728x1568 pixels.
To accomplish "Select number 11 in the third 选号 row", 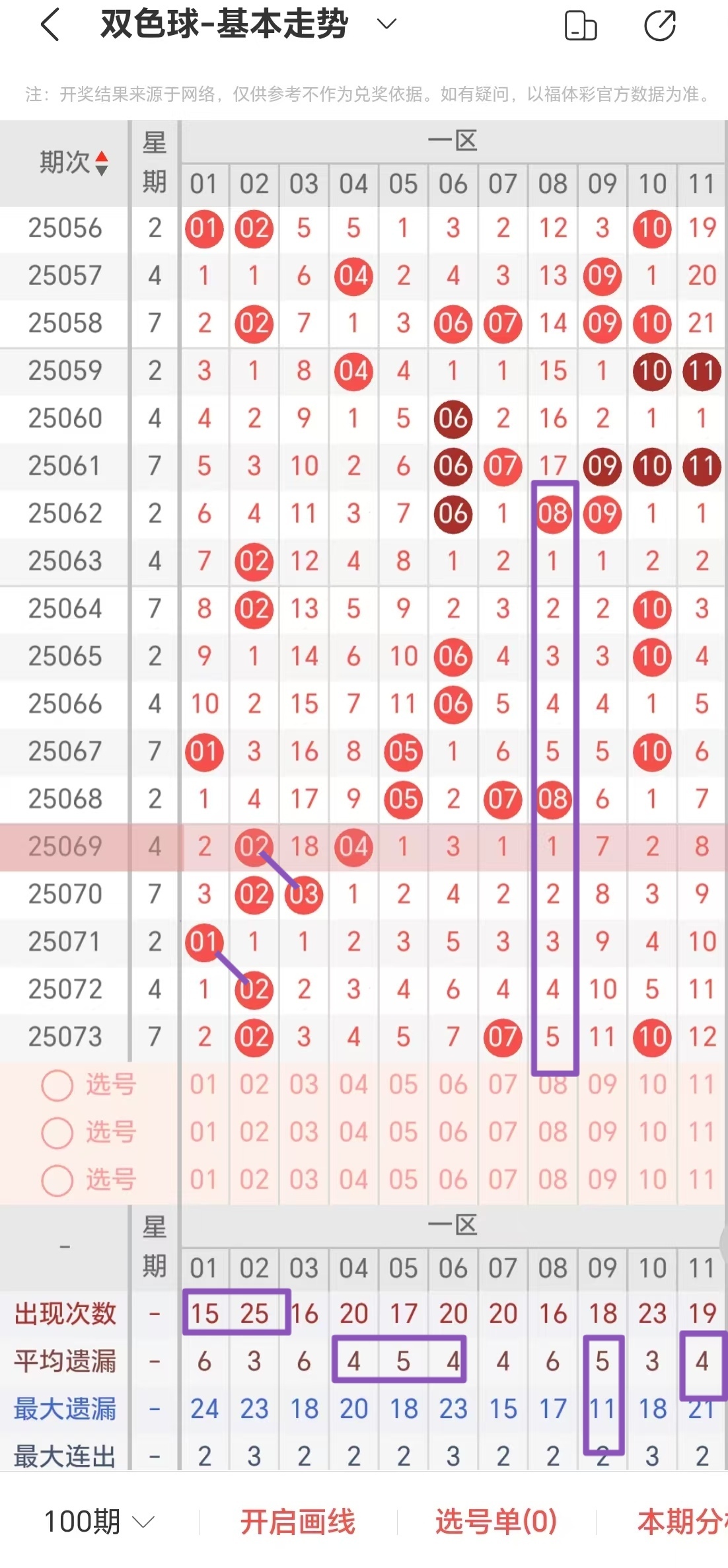I will [x=702, y=1179].
